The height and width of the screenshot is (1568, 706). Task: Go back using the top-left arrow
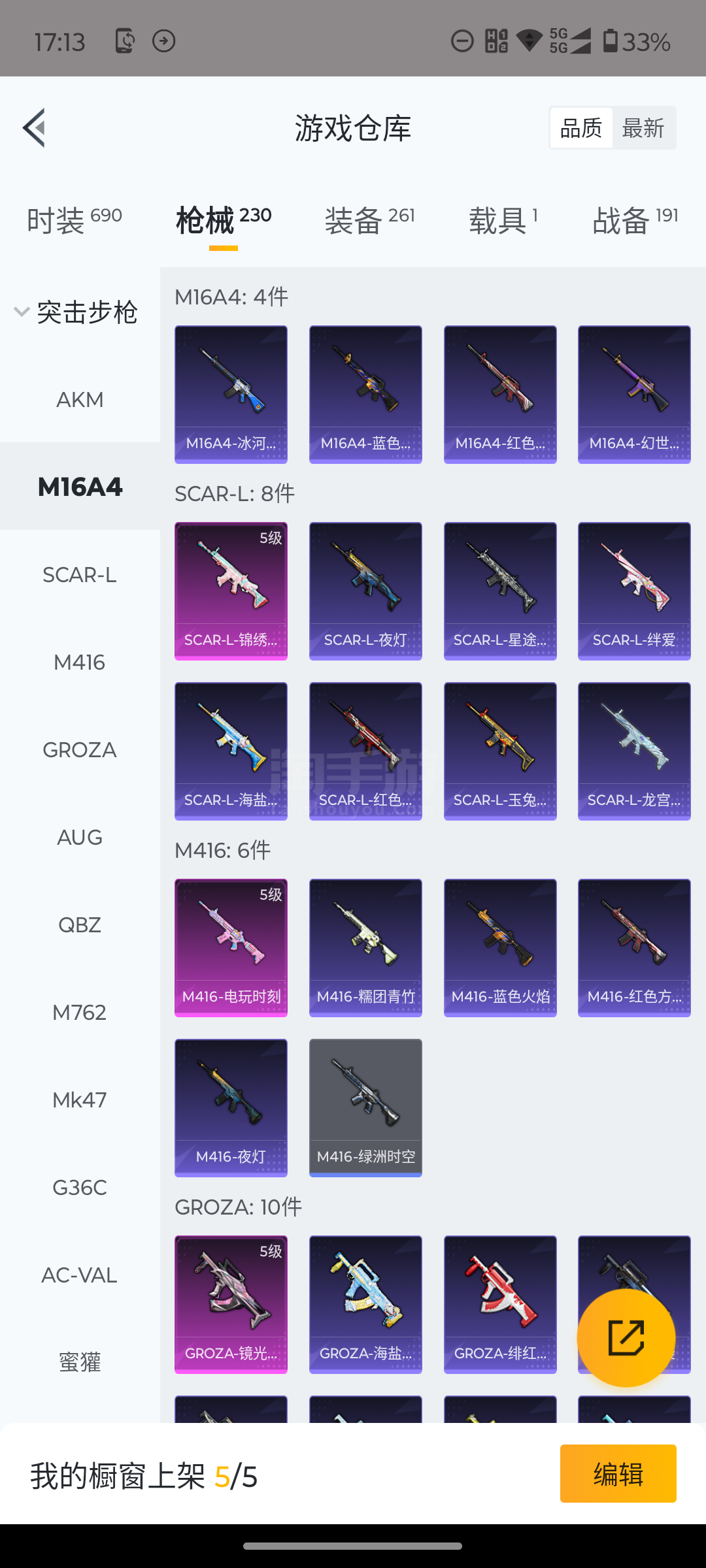pyautogui.click(x=34, y=127)
